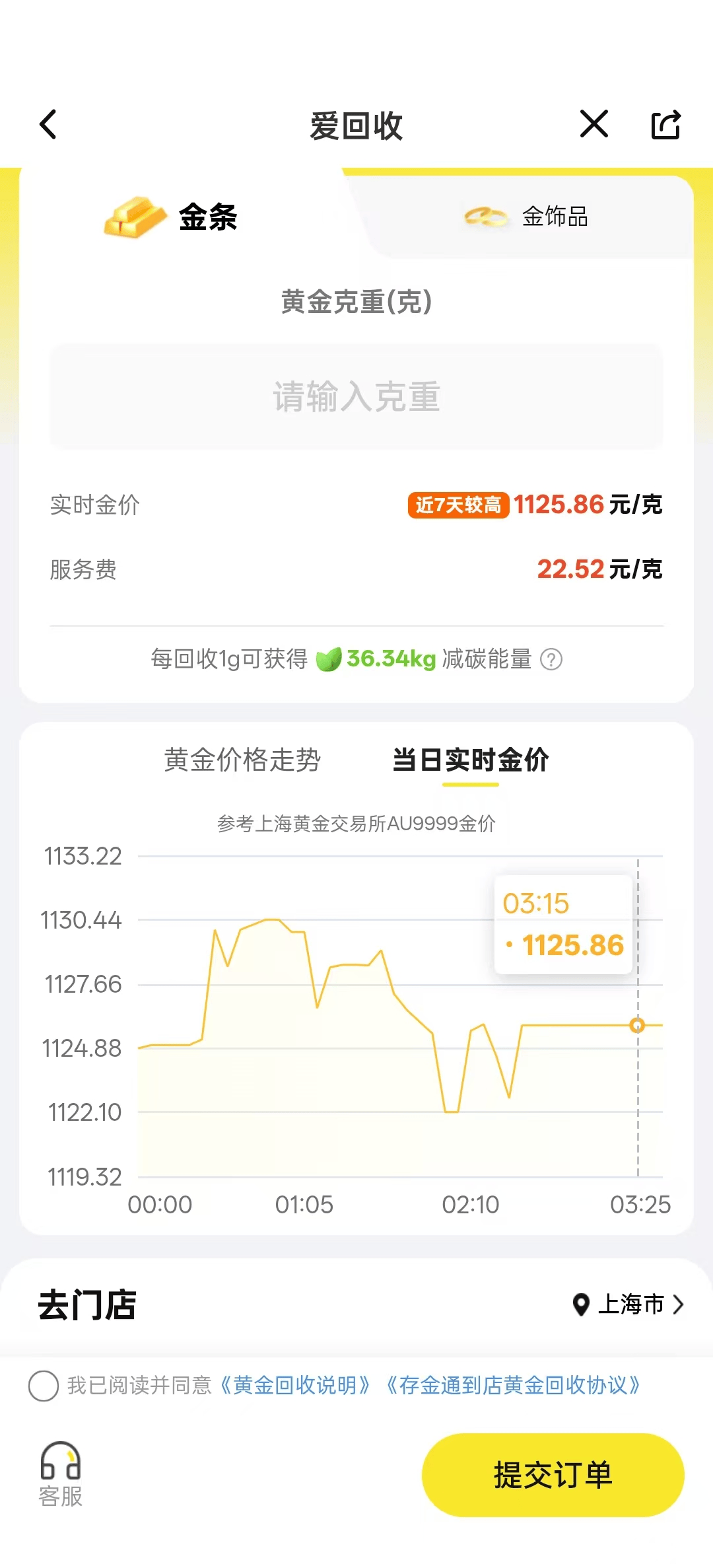
Task: Select the 当日实时金价 tab
Action: pos(470,760)
